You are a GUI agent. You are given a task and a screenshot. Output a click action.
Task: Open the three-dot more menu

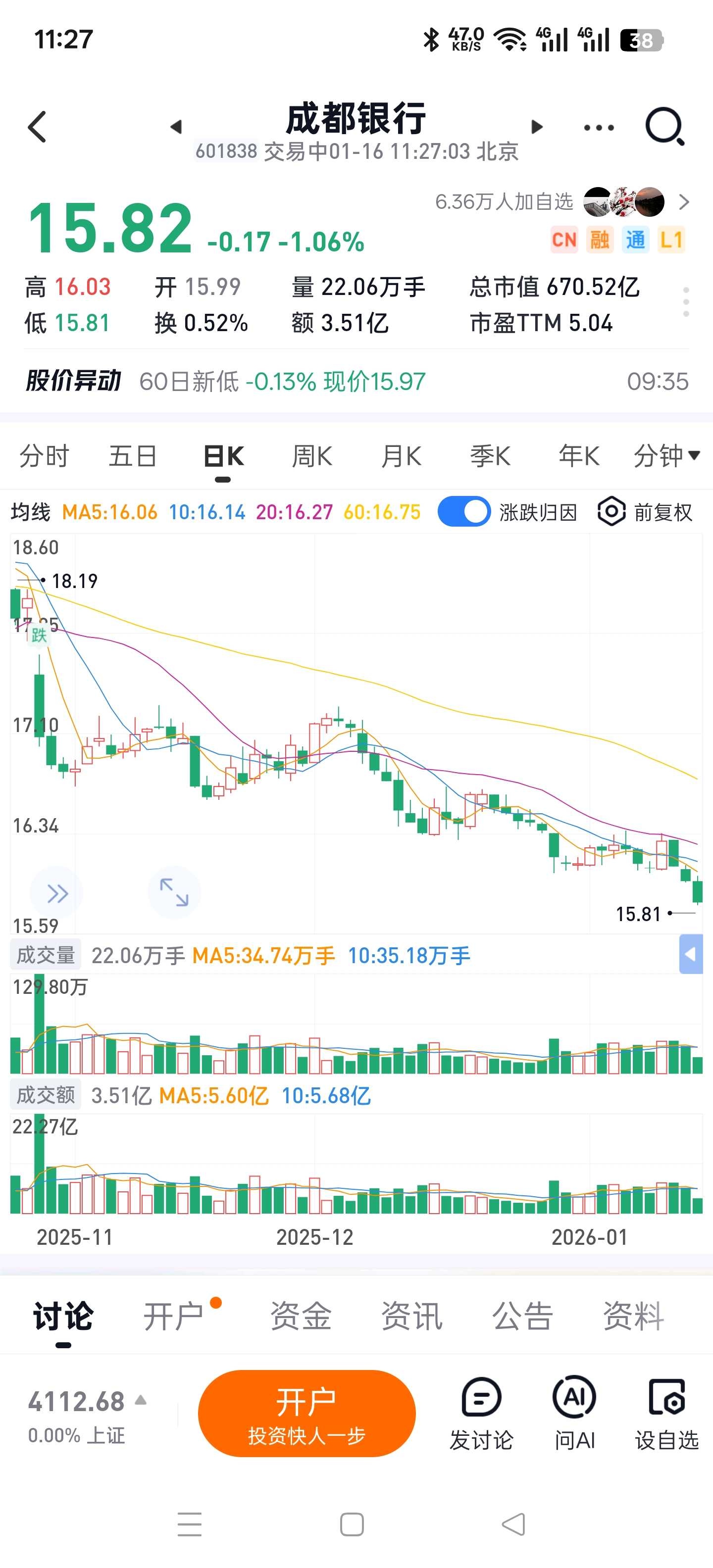[599, 128]
